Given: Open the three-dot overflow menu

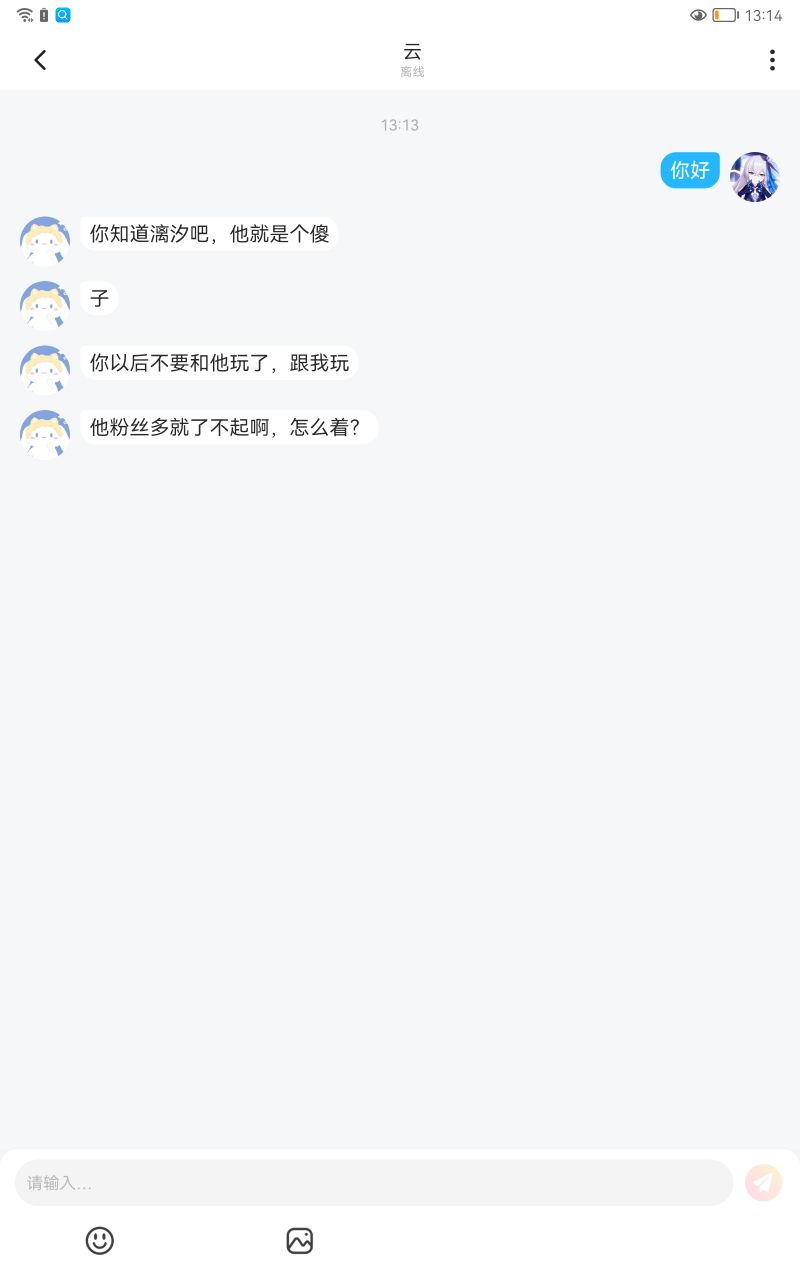Looking at the screenshot, I should click(x=772, y=60).
